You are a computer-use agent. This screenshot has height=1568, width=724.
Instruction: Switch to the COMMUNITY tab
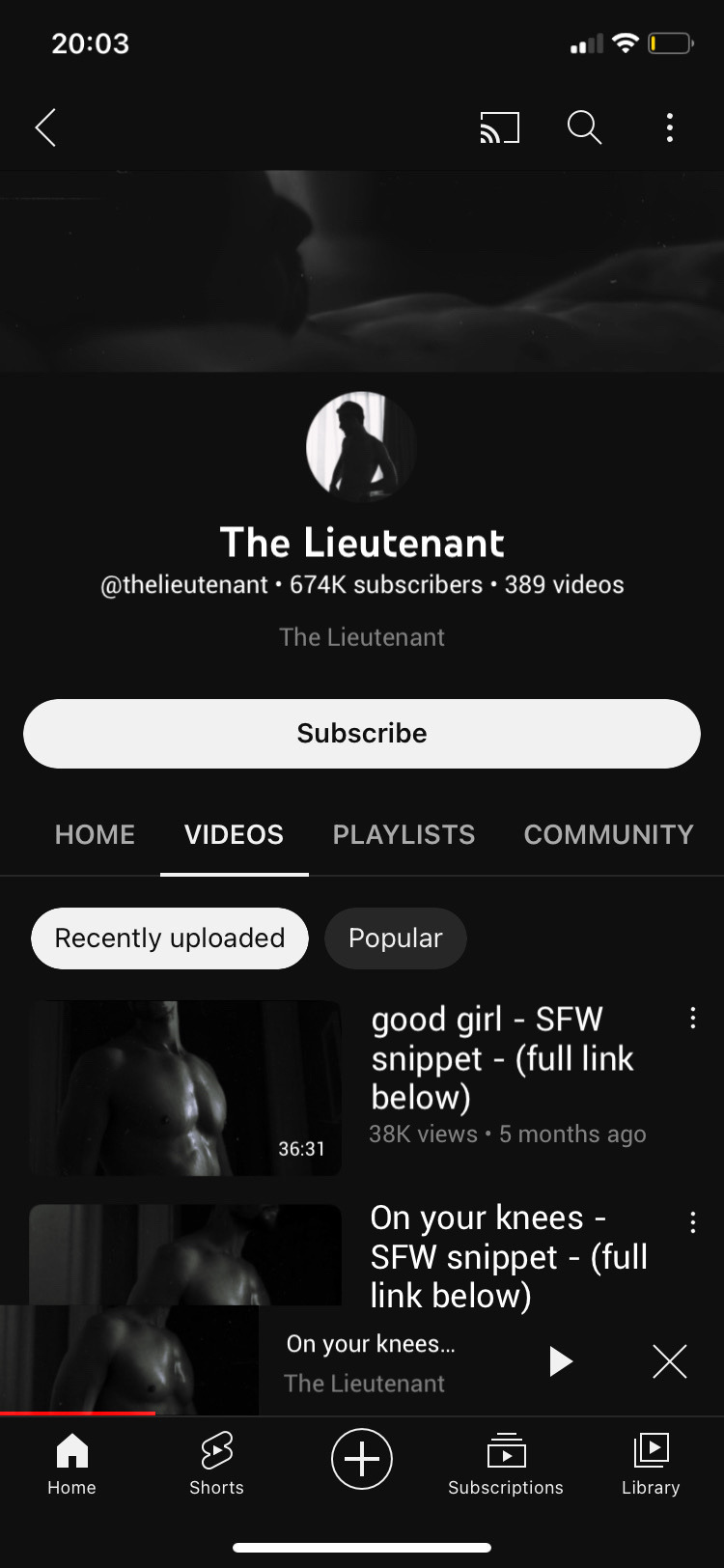click(608, 834)
